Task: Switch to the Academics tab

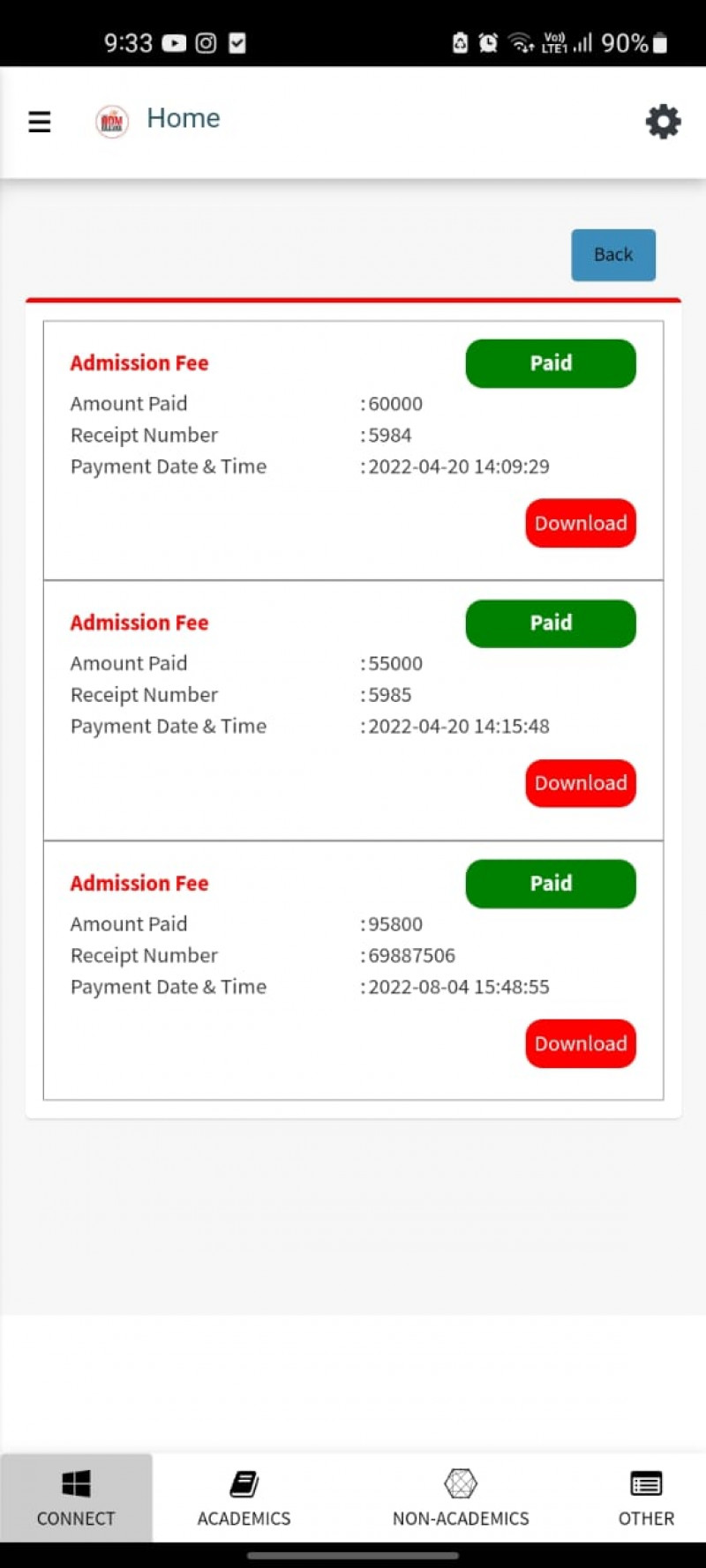Action: 244,1497
